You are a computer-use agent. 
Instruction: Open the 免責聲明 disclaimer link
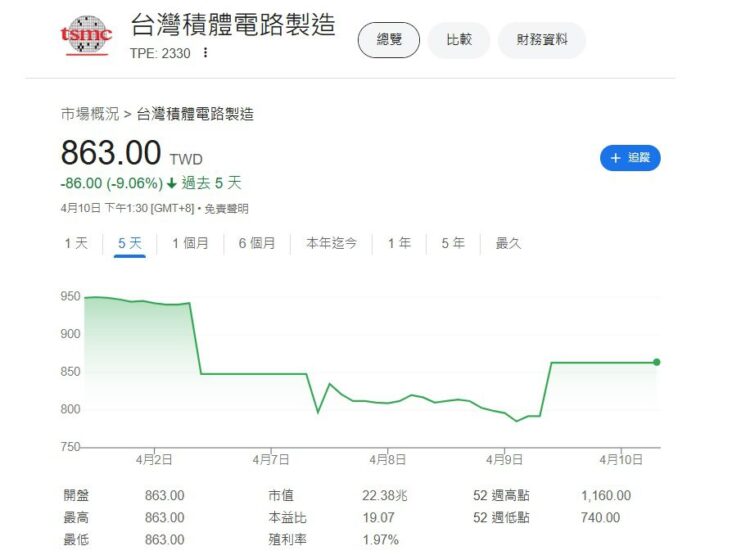(x=227, y=209)
